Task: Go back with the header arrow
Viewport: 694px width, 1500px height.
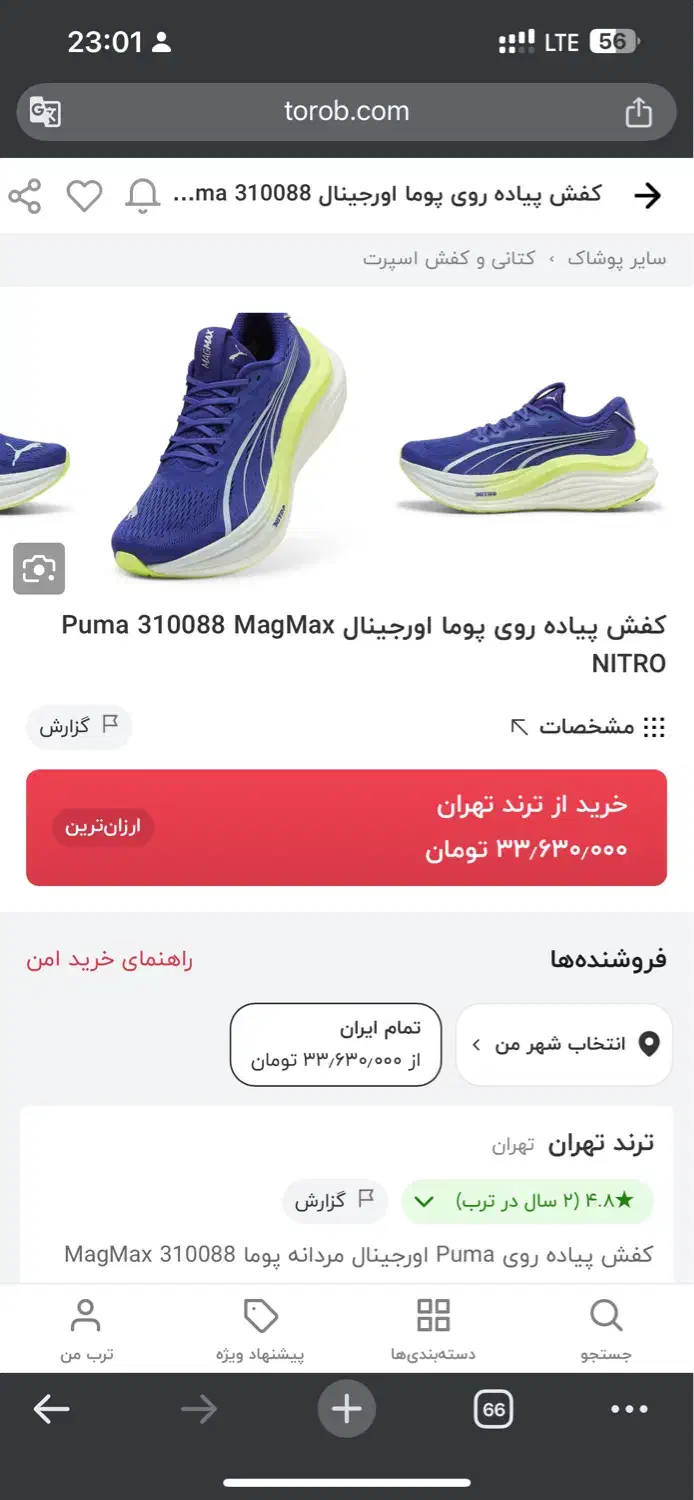Action: tap(648, 195)
